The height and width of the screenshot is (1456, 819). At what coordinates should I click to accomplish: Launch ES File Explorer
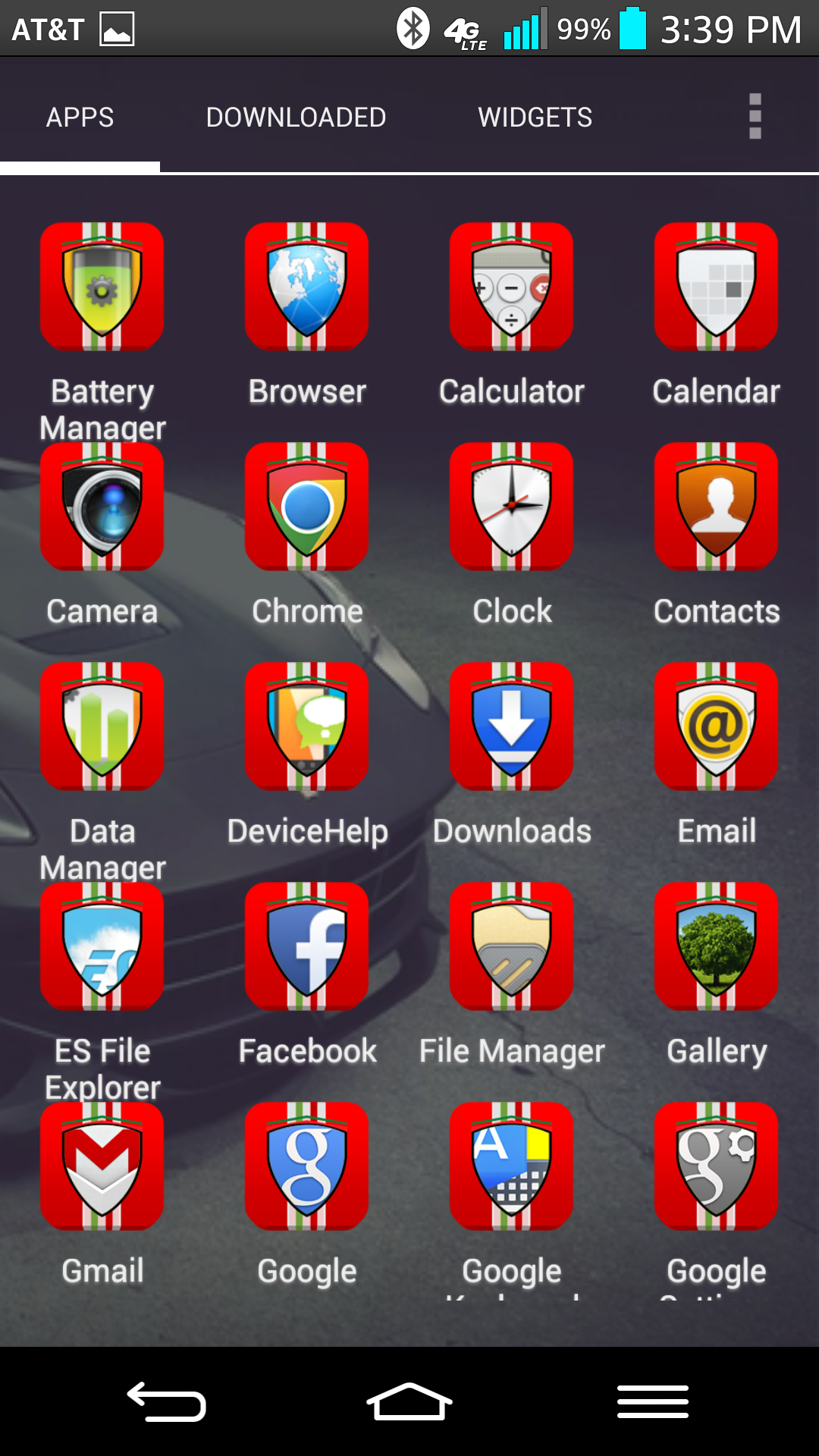[x=102, y=946]
